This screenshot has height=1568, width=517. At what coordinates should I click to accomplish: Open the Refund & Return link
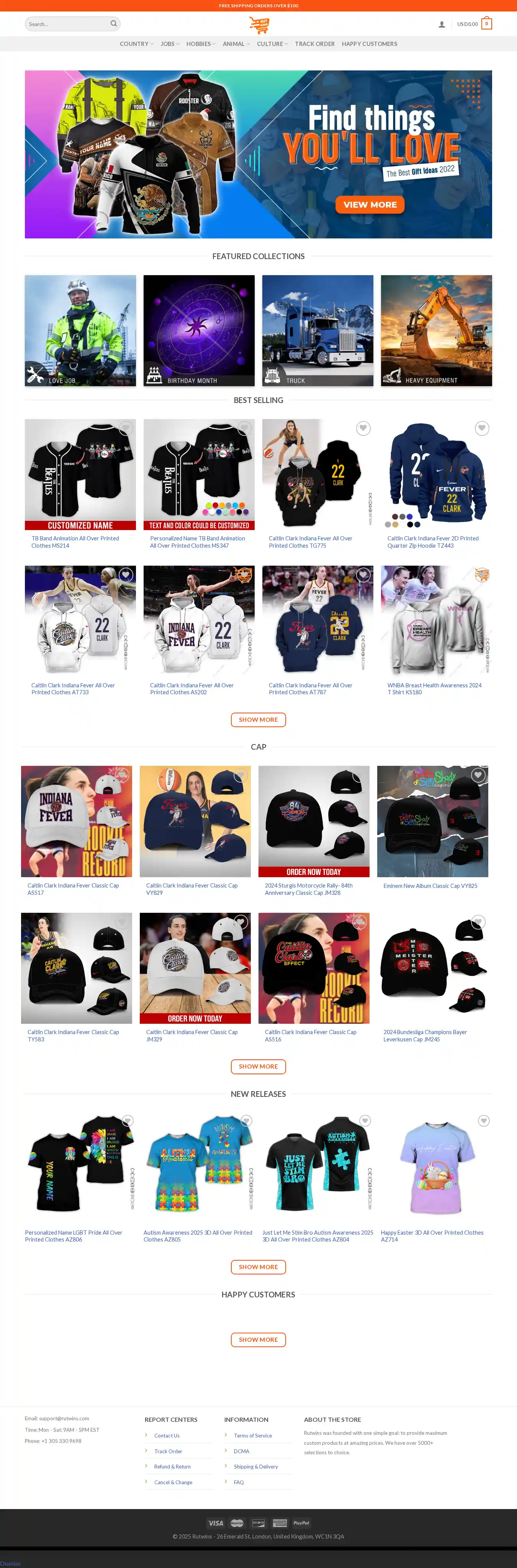tap(172, 1466)
